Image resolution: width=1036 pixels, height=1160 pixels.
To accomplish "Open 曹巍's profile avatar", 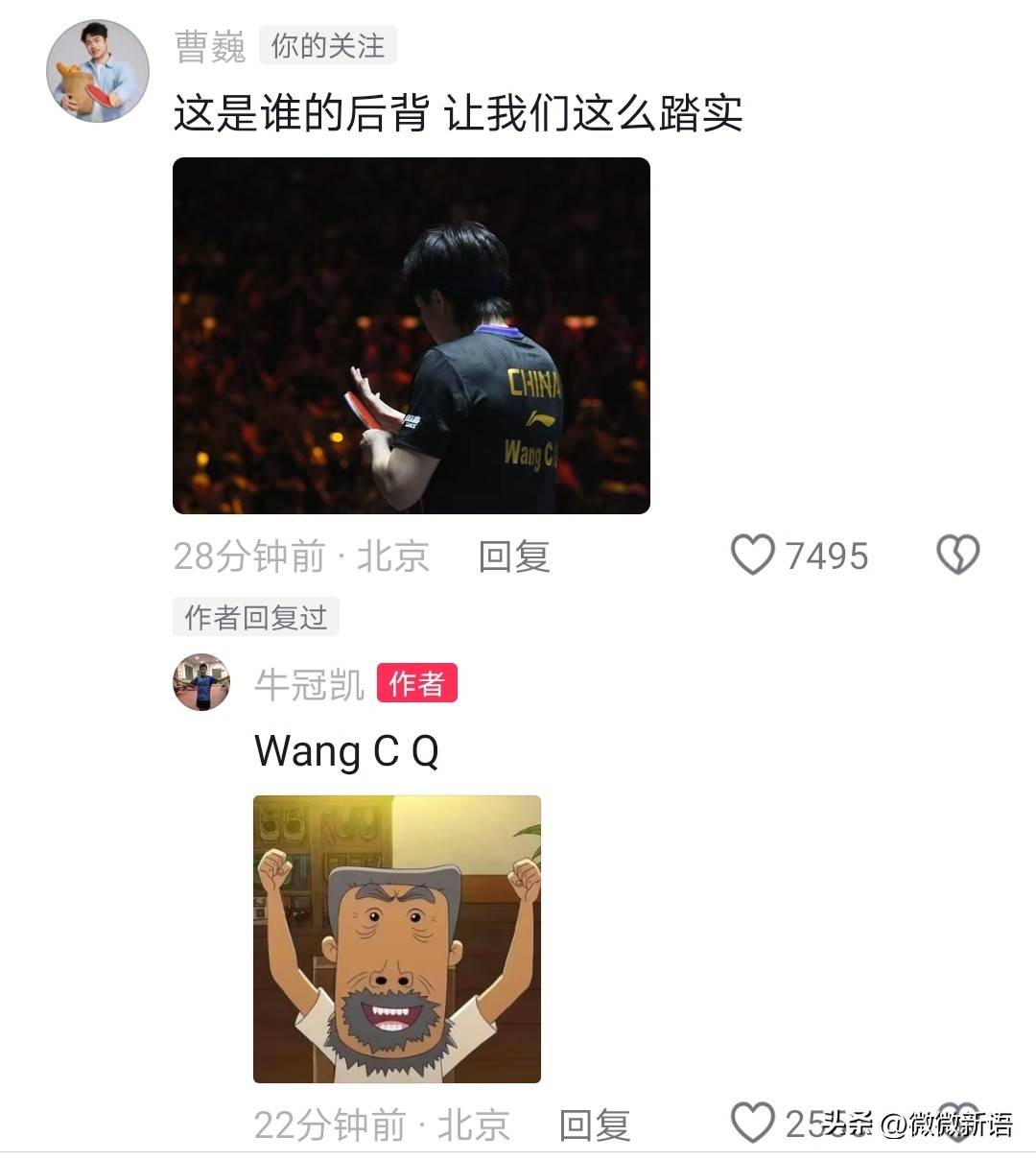I will tap(98, 71).
